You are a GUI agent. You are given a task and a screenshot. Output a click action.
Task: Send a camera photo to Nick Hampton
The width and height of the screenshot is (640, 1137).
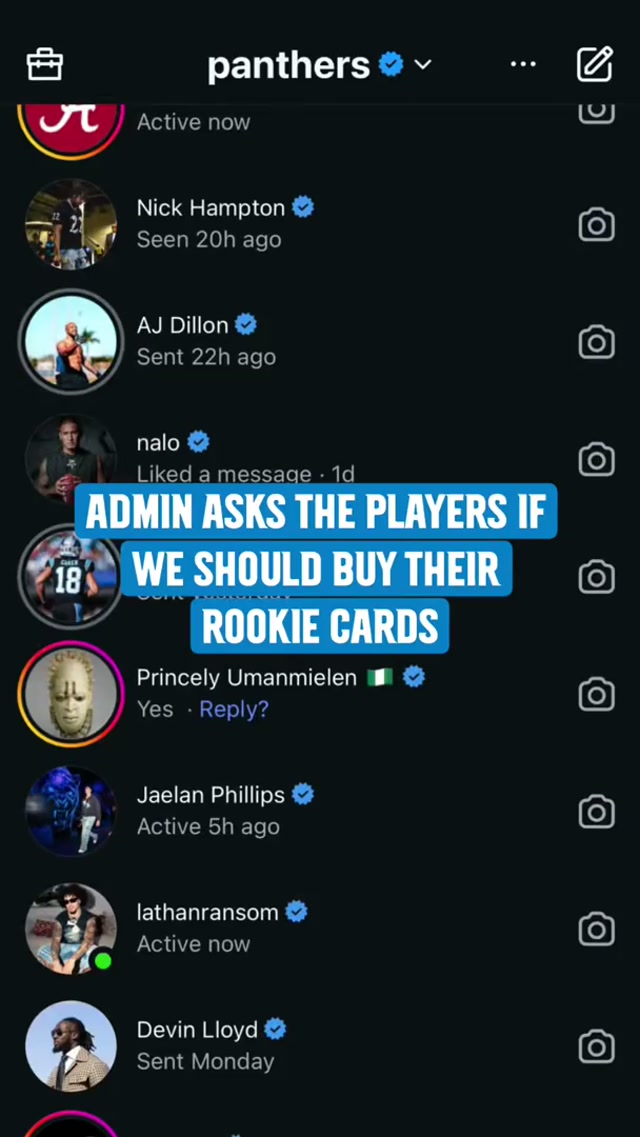tap(596, 225)
